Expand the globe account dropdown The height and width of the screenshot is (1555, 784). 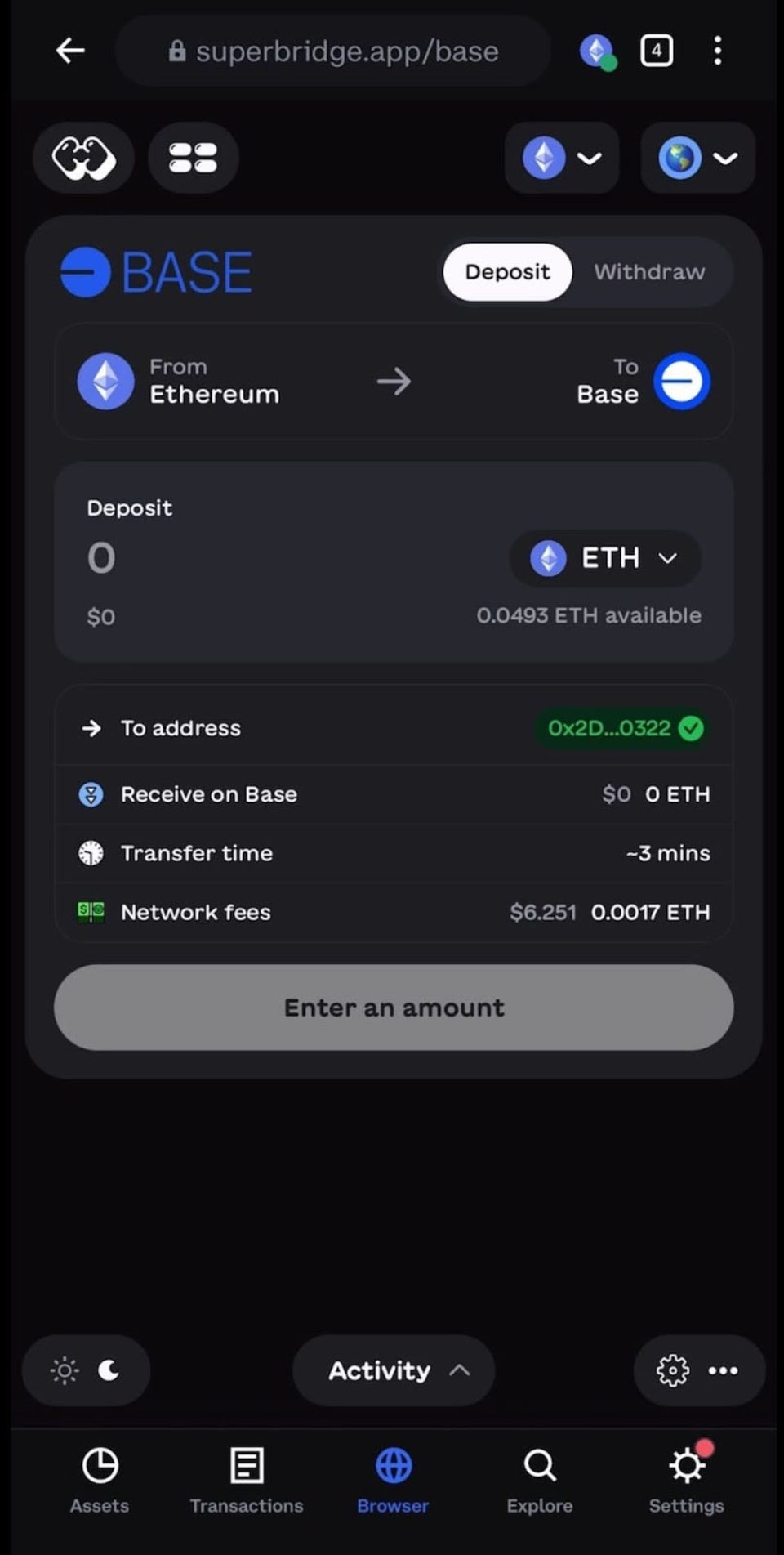[697, 158]
